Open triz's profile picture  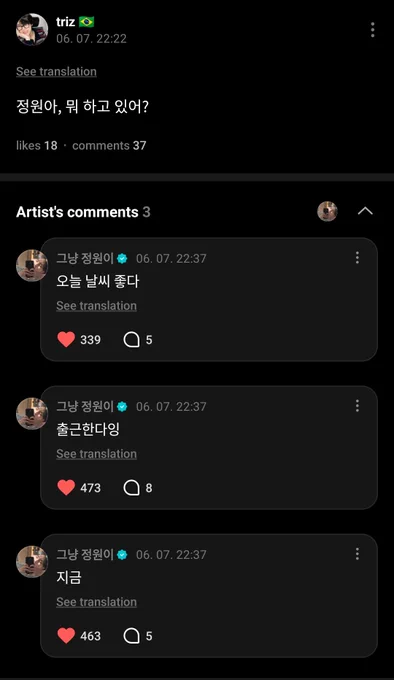click(32, 29)
